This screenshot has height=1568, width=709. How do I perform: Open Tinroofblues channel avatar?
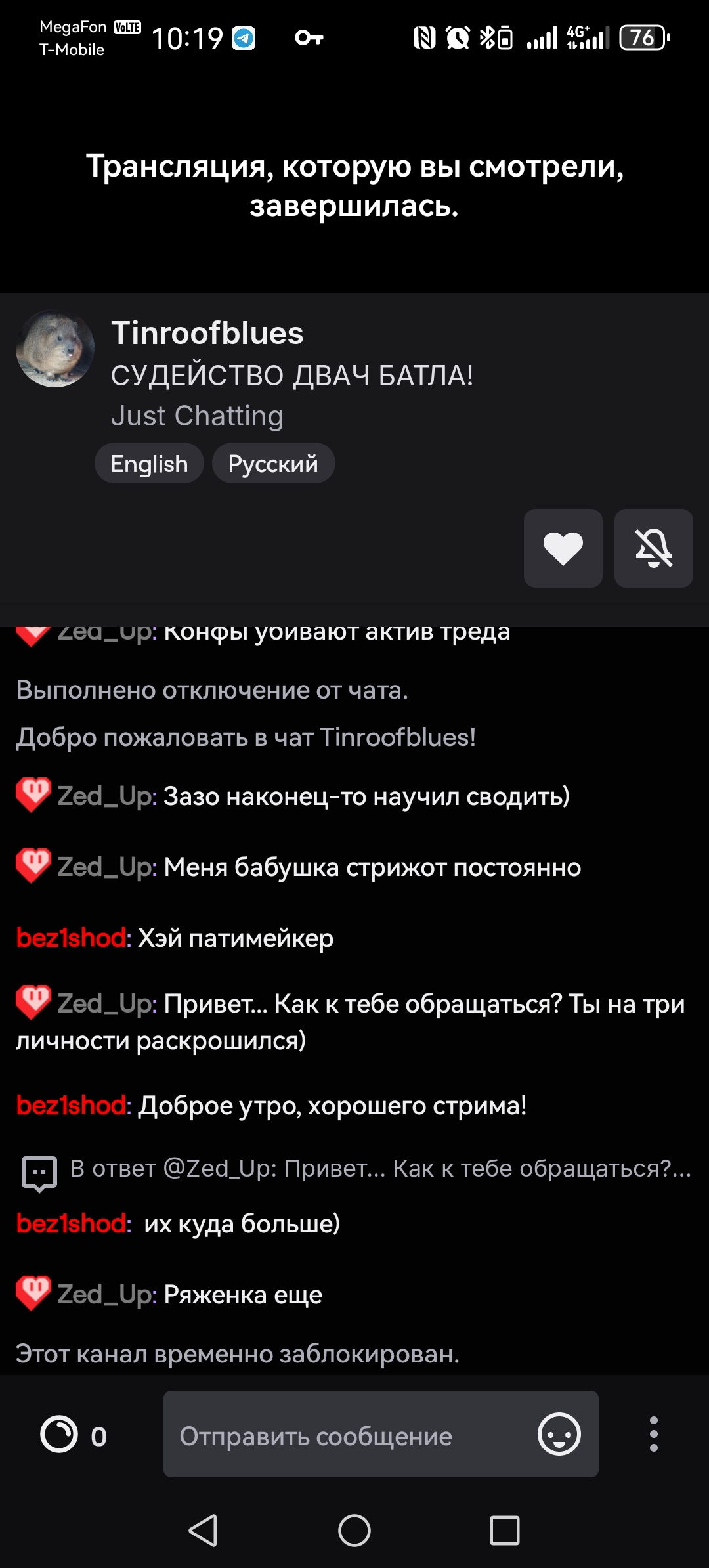point(55,349)
